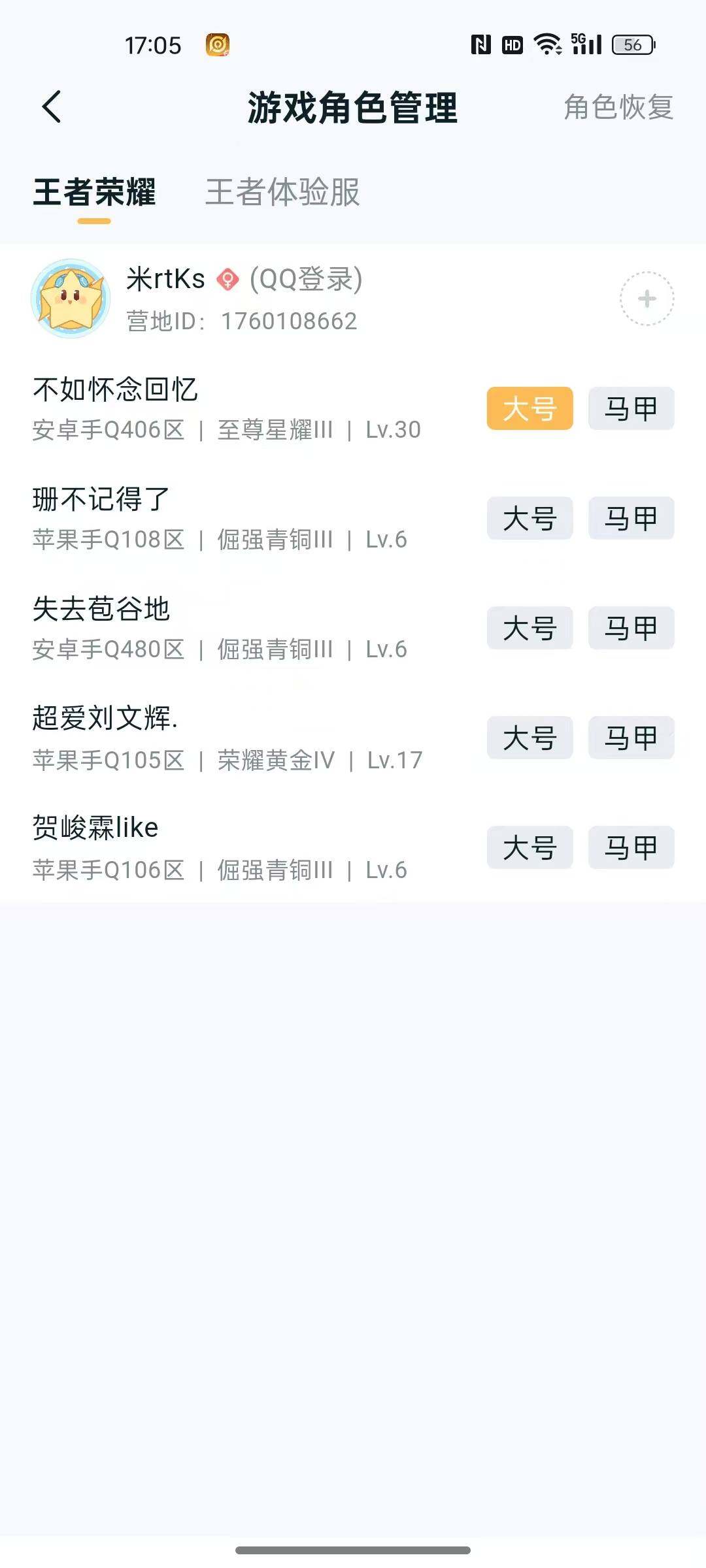Select the role entry 失去苞谷地
The image size is (706, 1568).
(x=102, y=609)
